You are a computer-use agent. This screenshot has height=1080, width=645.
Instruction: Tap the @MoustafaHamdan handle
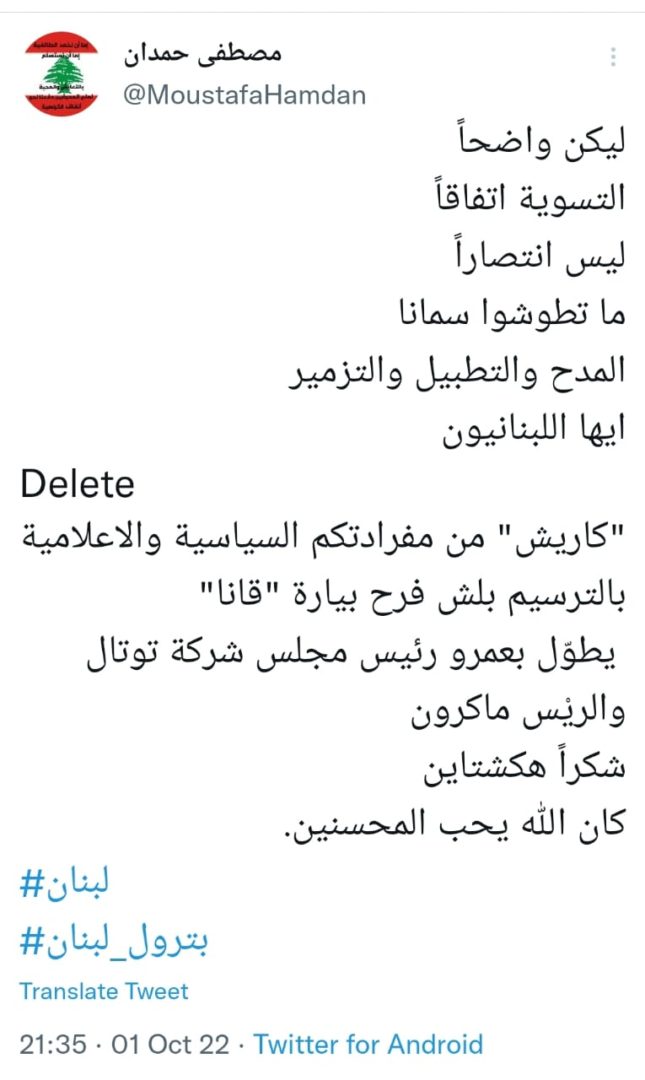click(245, 94)
